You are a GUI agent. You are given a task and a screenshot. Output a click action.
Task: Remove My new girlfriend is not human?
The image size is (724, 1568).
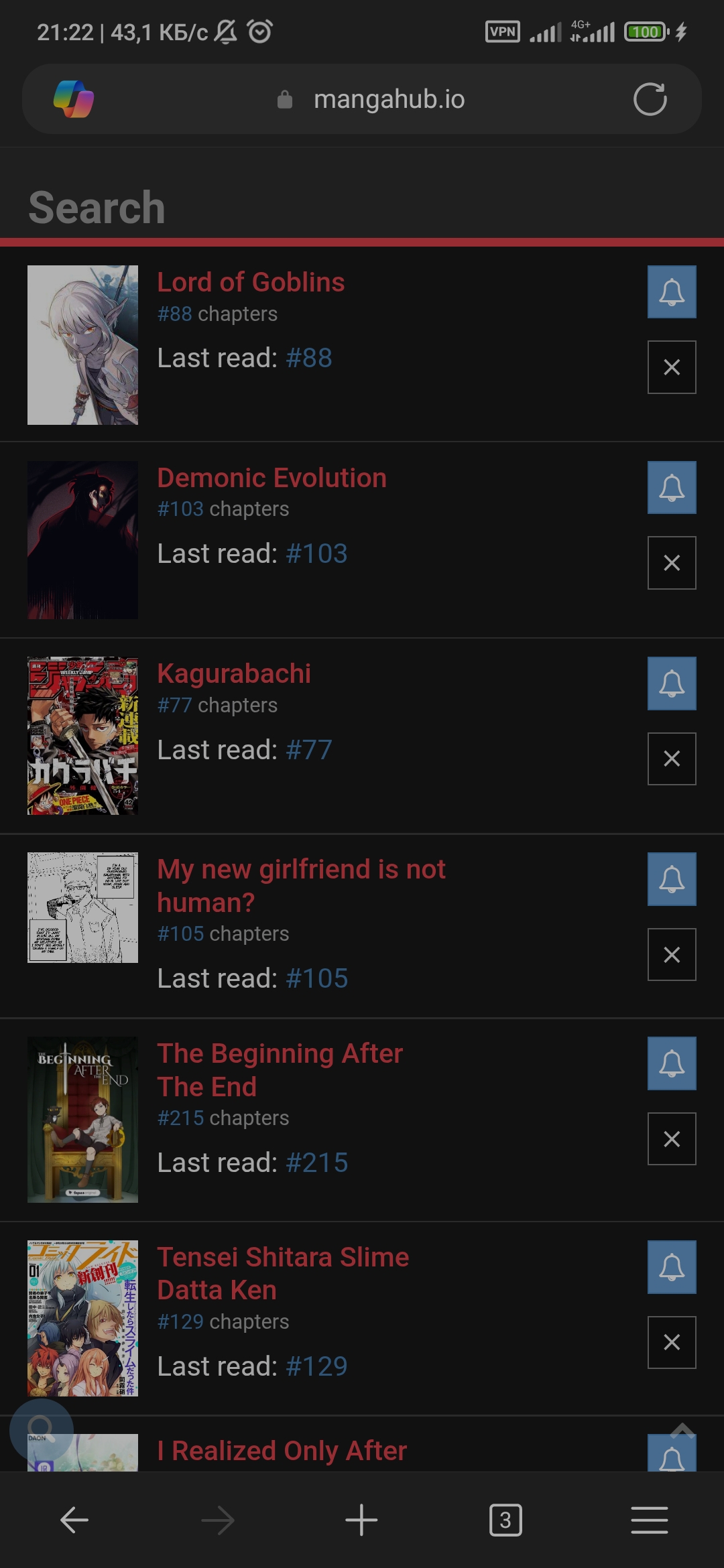click(x=672, y=954)
